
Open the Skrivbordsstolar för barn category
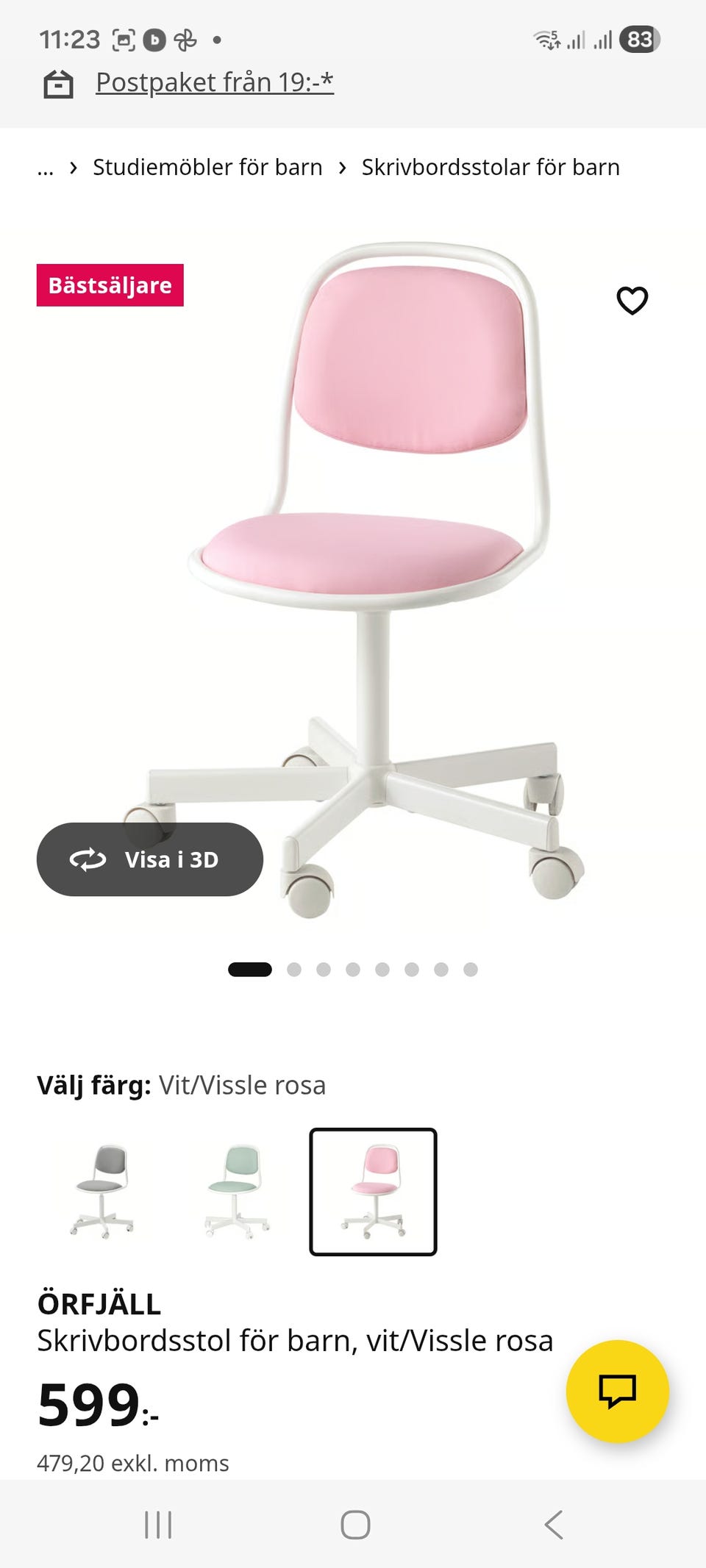pyautogui.click(x=489, y=168)
